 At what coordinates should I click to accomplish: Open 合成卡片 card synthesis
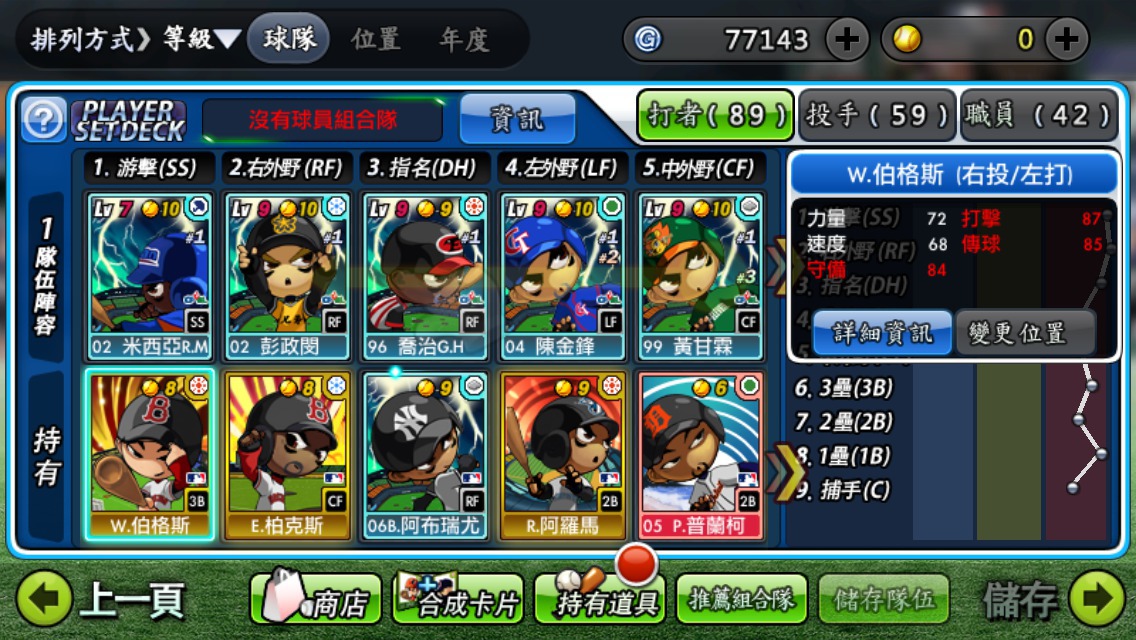click(458, 600)
